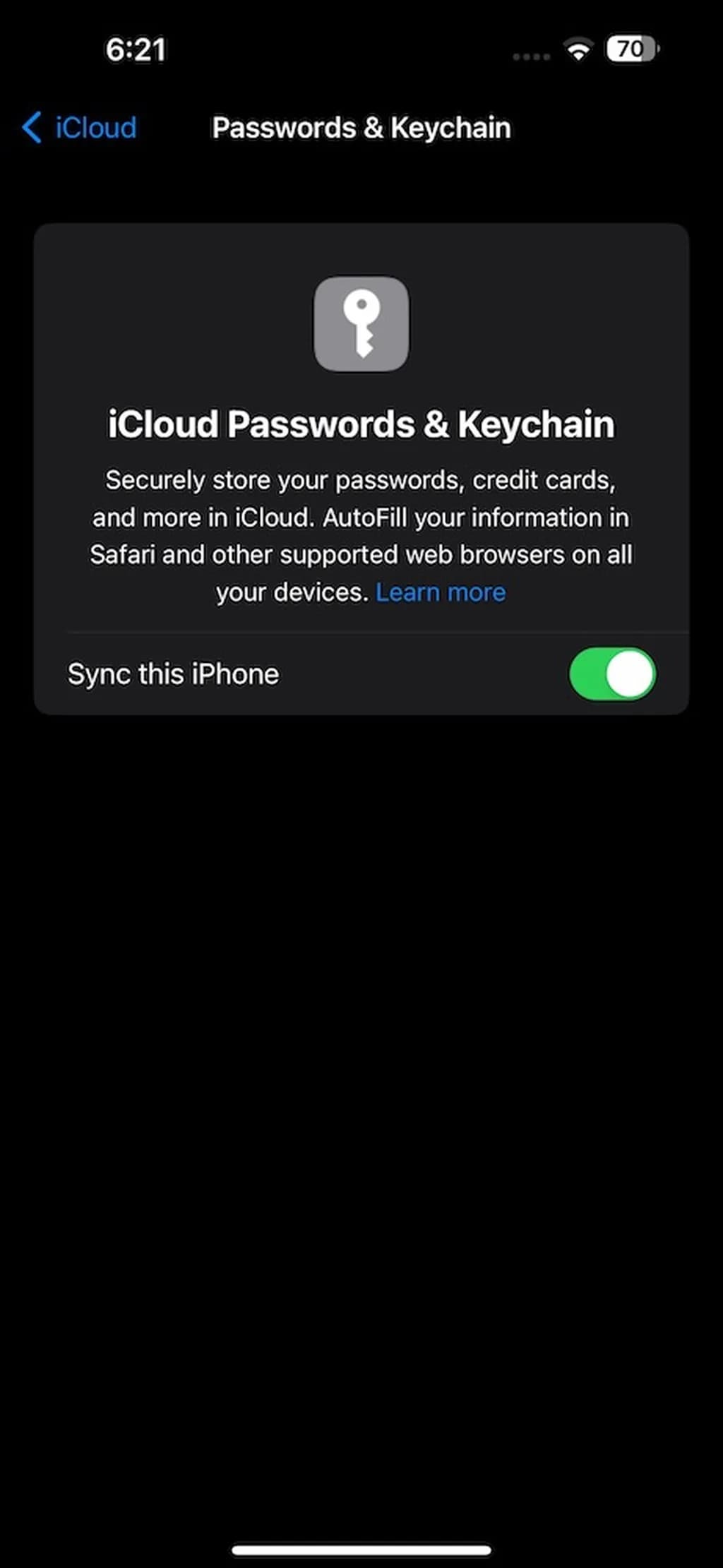723x1568 pixels.
Task: Open the Learn more link
Action: pyautogui.click(x=441, y=592)
